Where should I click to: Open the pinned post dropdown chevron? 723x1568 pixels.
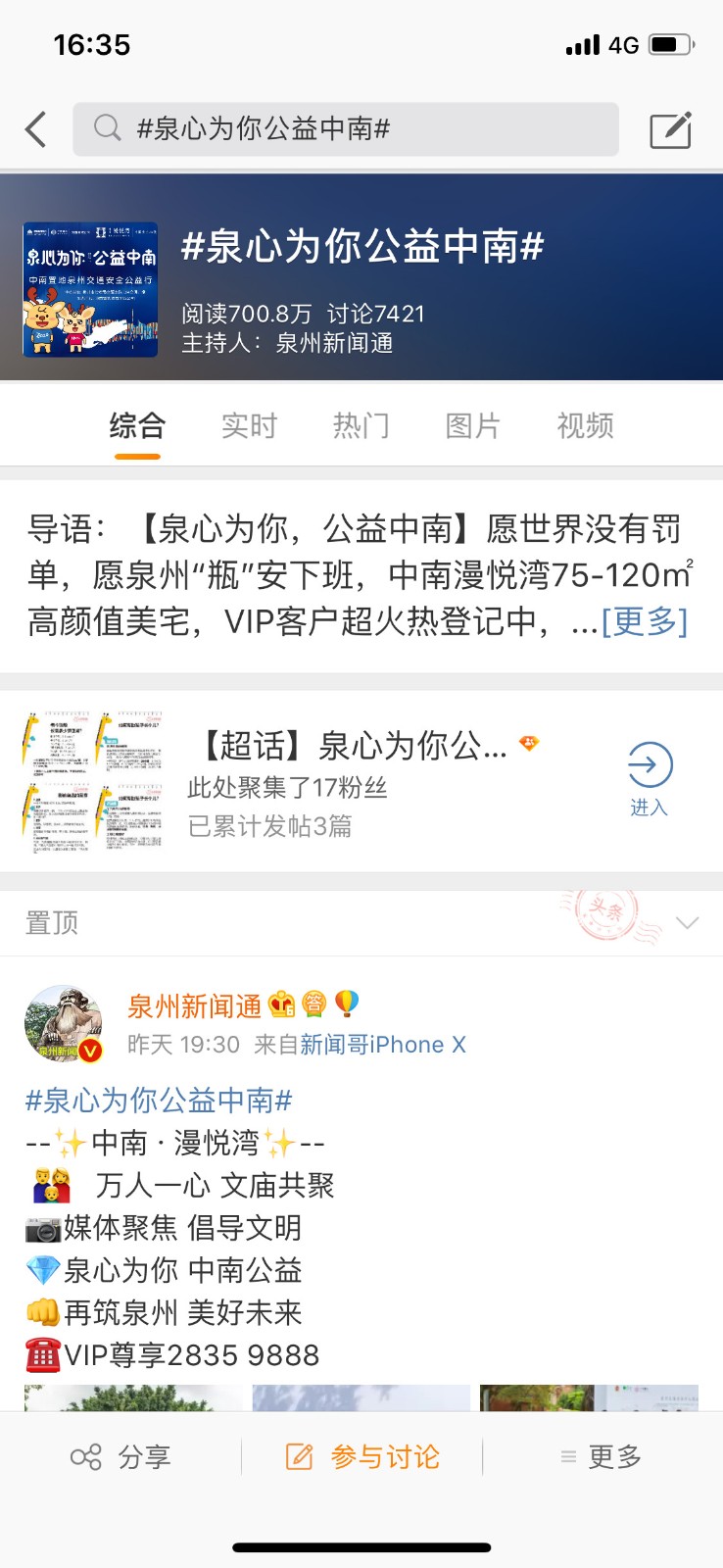coord(688,923)
